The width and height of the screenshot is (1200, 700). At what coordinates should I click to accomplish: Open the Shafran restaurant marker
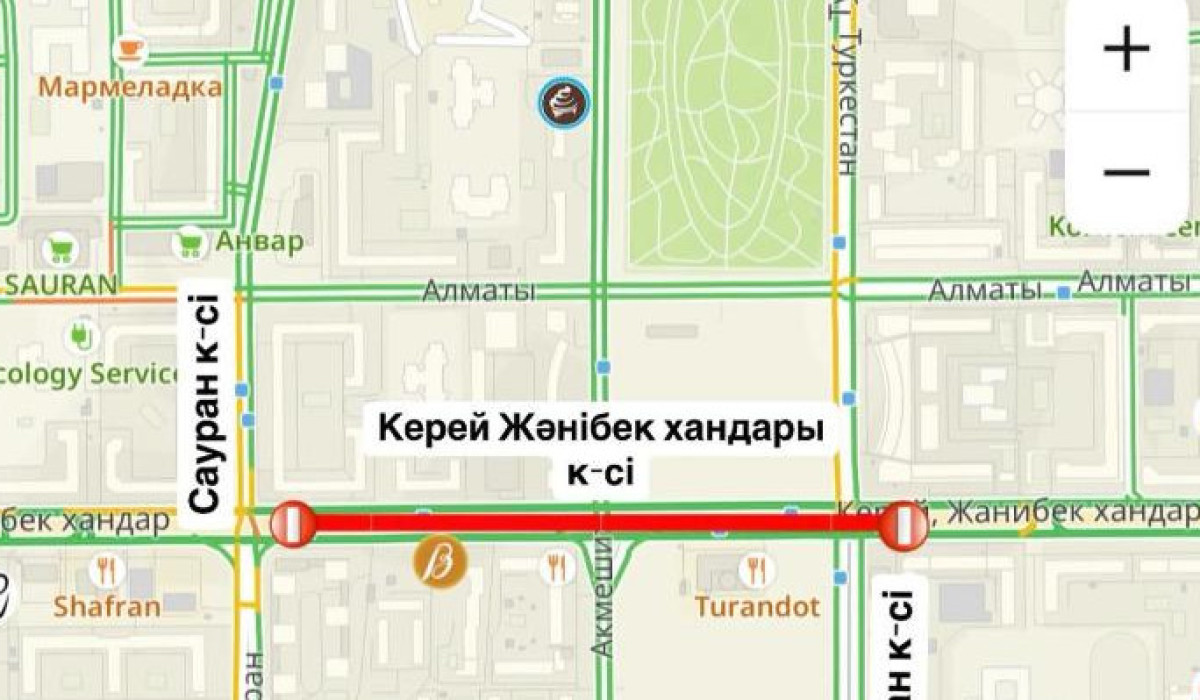coord(106,570)
